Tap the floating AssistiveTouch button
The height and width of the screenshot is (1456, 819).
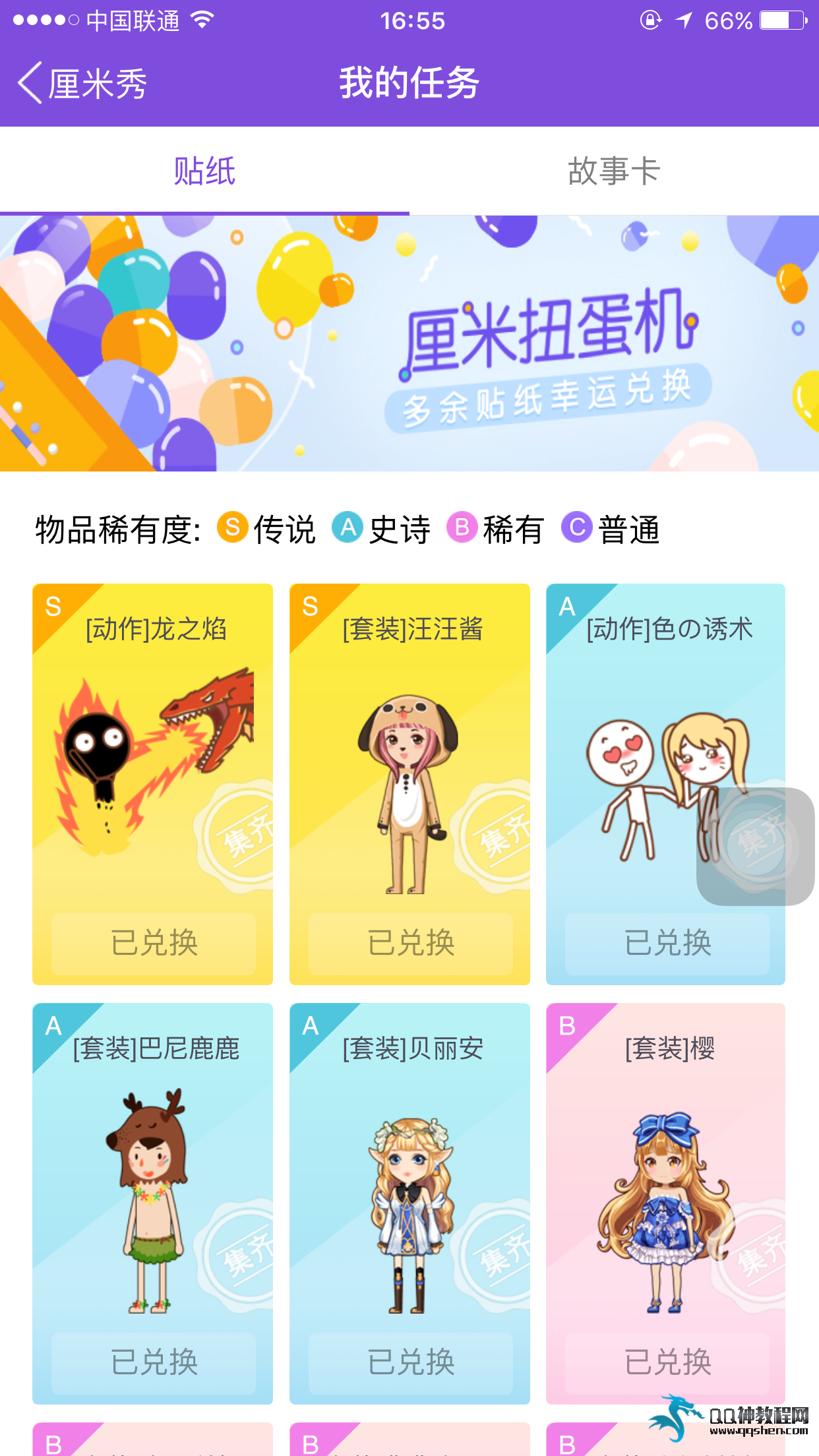(x=756, y=846)
